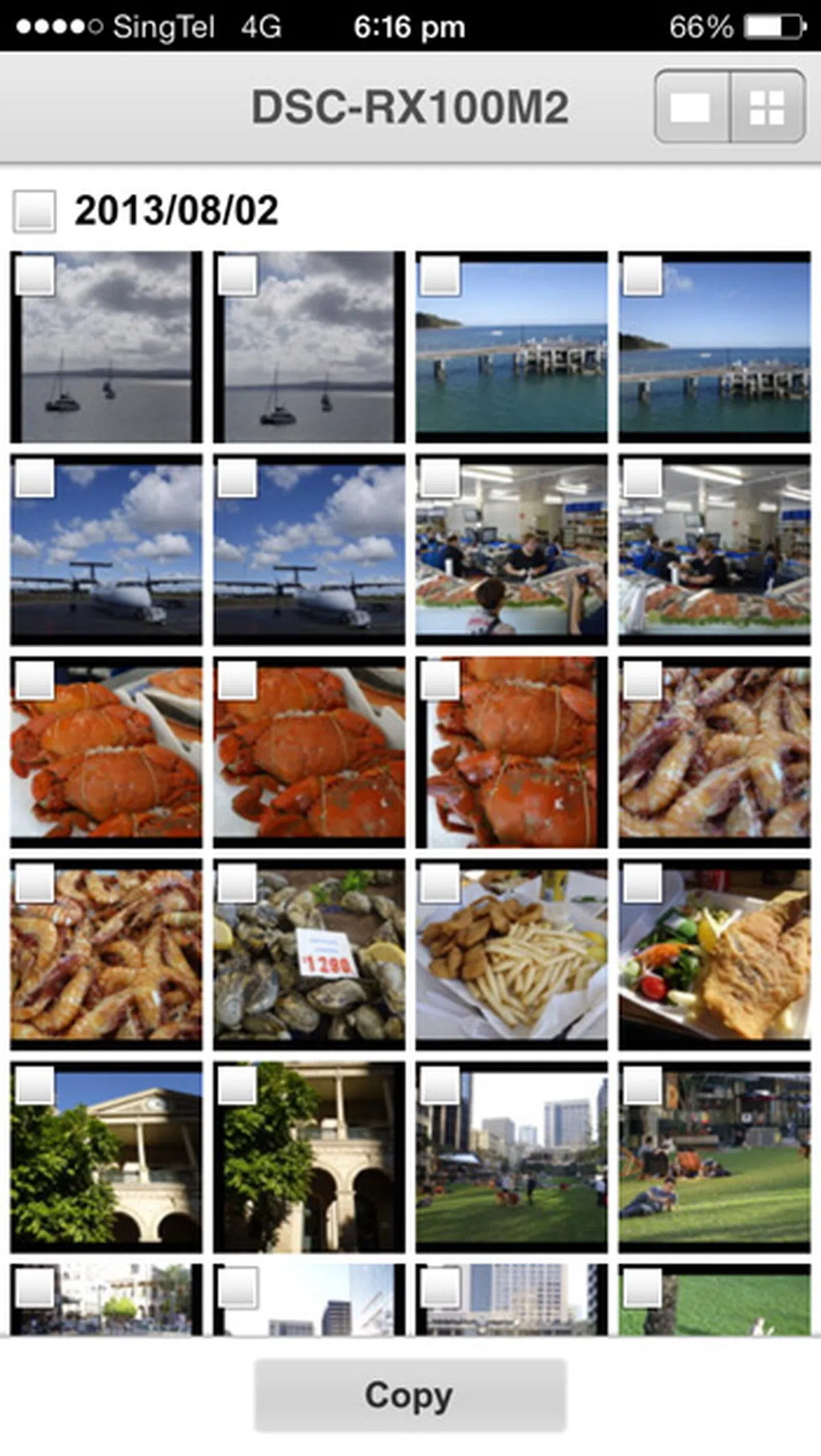
Task: Select the fries and nuggets photo checkbox
Action: 439,883
